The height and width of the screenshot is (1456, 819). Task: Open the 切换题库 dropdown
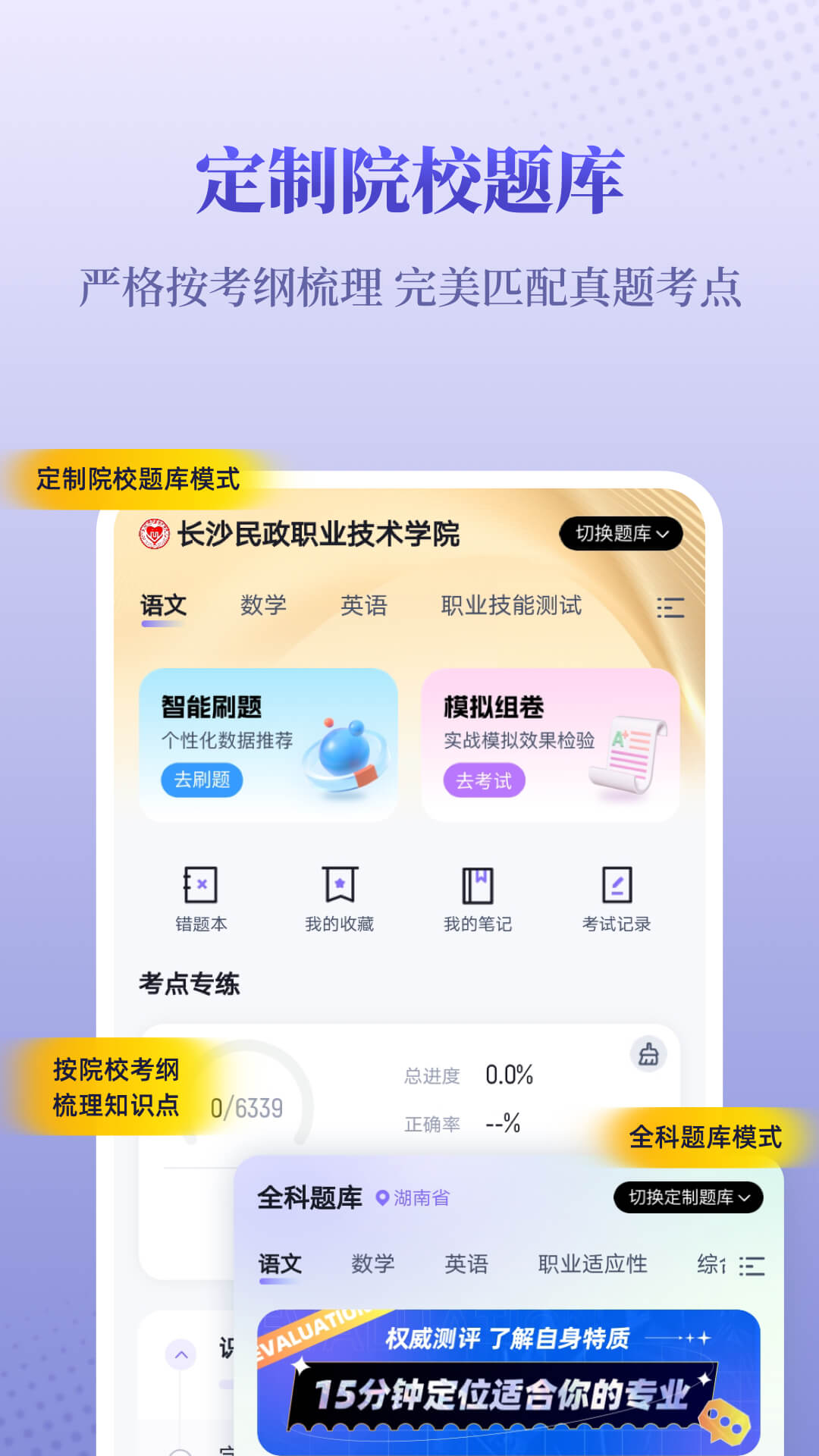[x=620, y=533]
